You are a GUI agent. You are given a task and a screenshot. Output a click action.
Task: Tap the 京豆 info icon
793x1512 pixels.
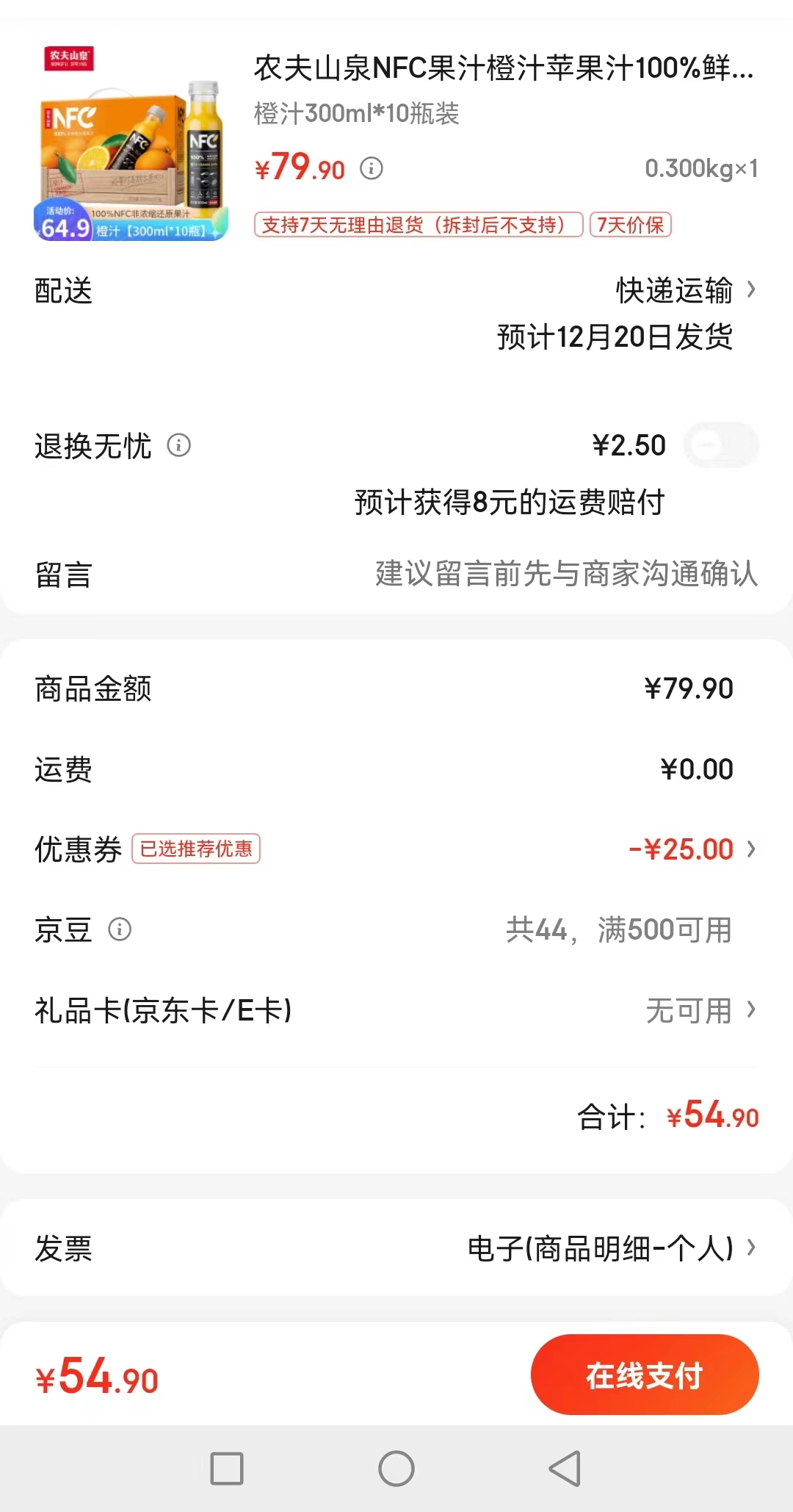click(120, 930)
